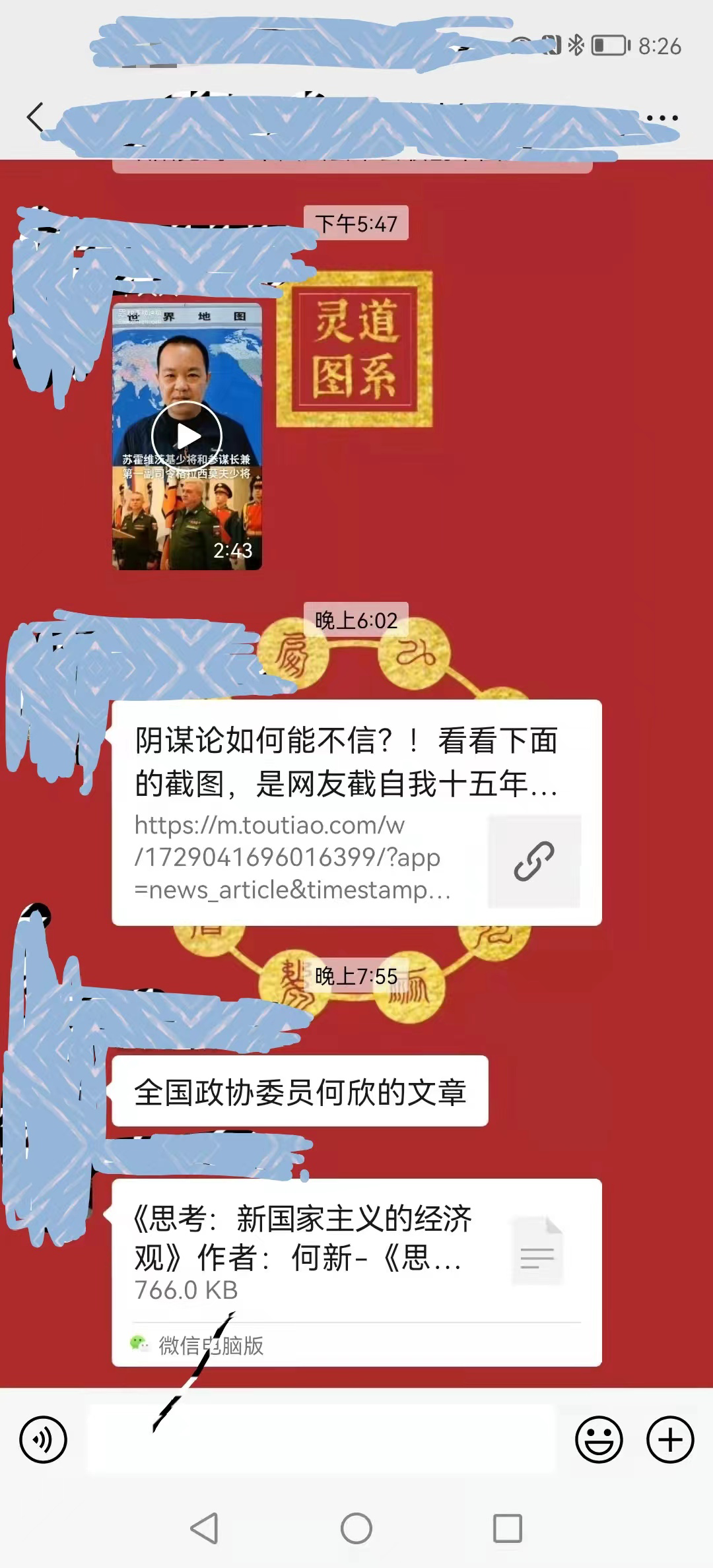This screenshot has width=713, height=1568.
Task: Open the toutiao.com shared link card
Action: pyautogui.click(x=356, y=812)
